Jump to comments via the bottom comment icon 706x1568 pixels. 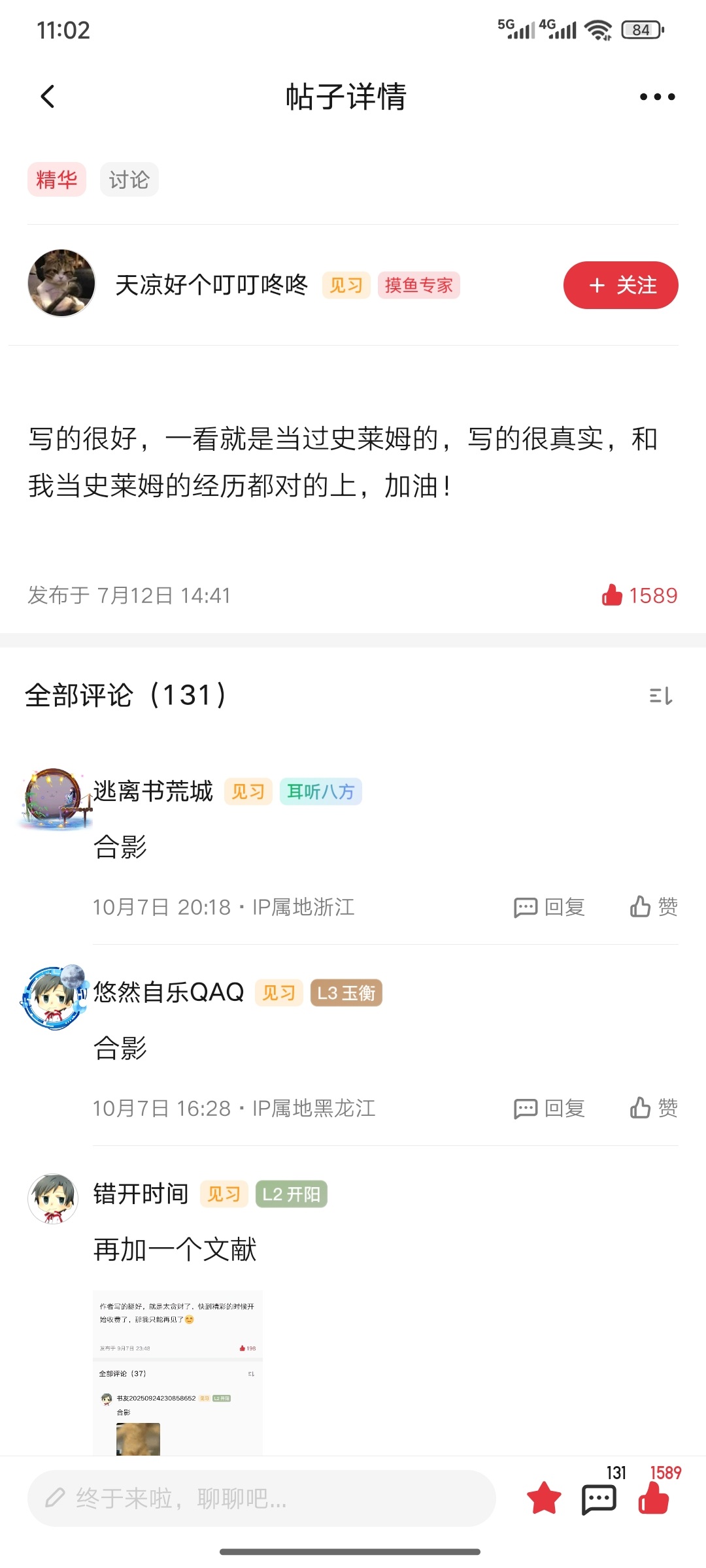599,1498
